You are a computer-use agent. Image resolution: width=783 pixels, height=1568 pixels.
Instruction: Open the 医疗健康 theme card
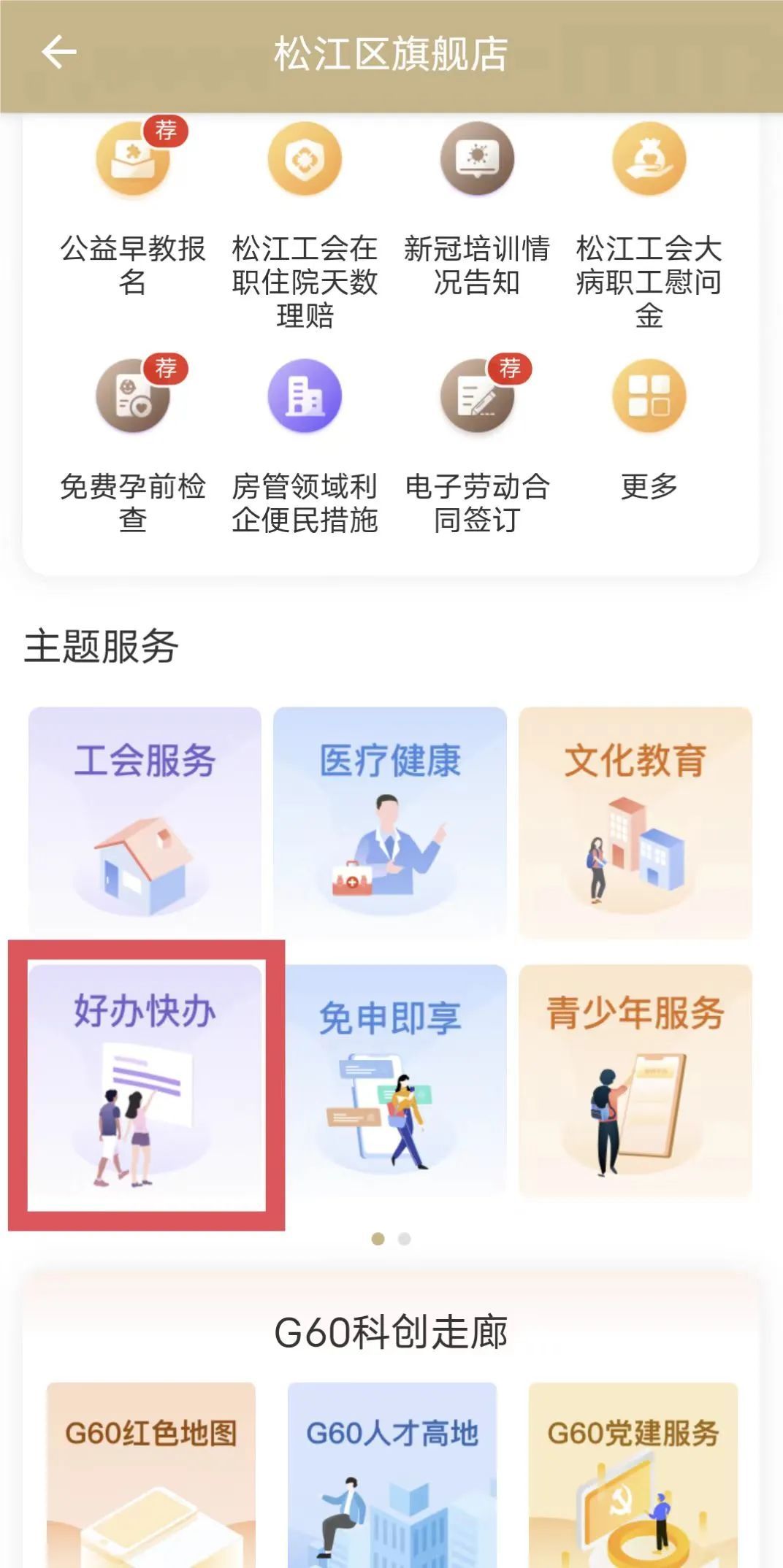[x=390, y=821]
